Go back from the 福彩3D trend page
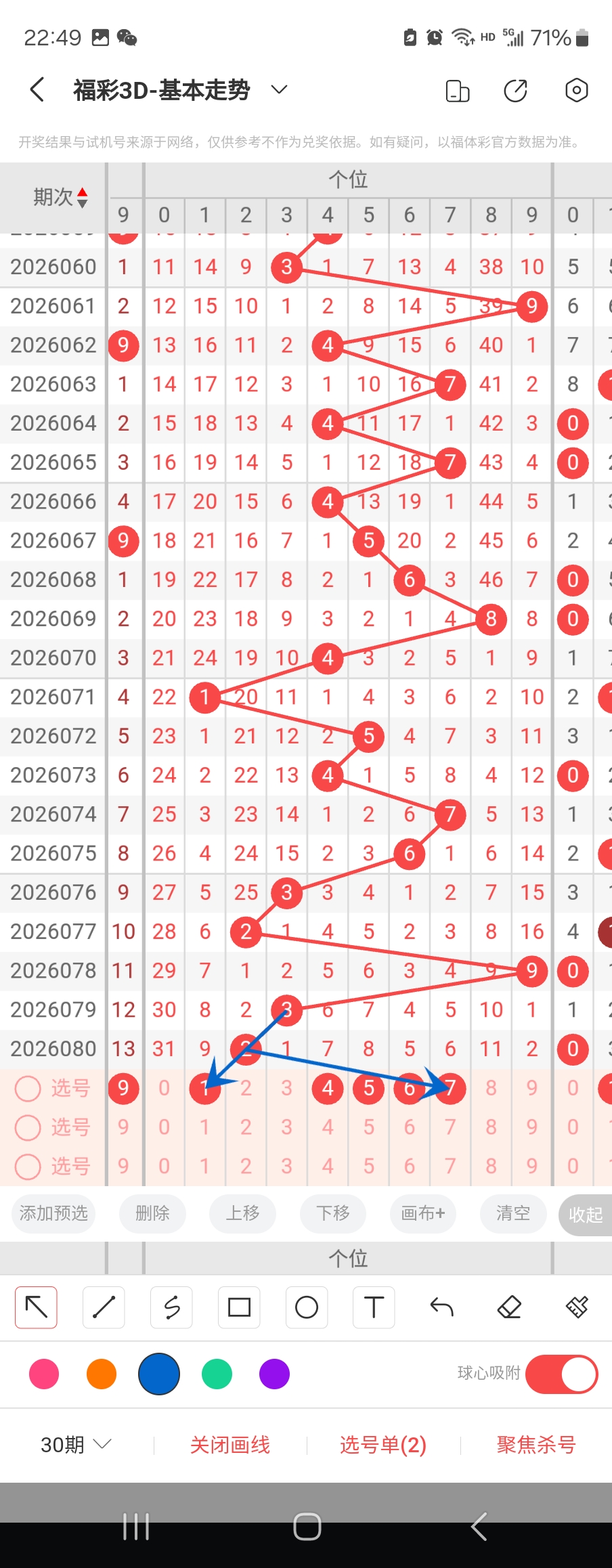The image size is (612, 1568). pyautogui.click(x=38, y=89)
